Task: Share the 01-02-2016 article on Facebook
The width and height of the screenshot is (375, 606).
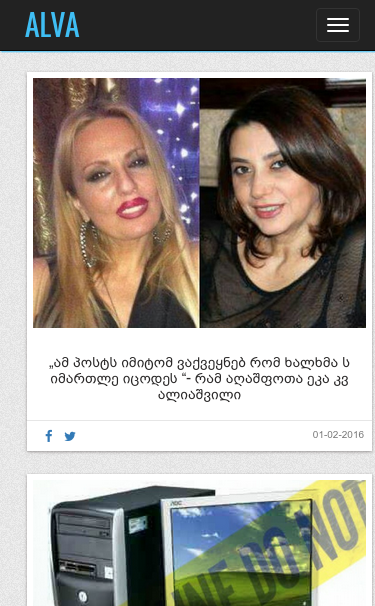Action: (49, 436)
